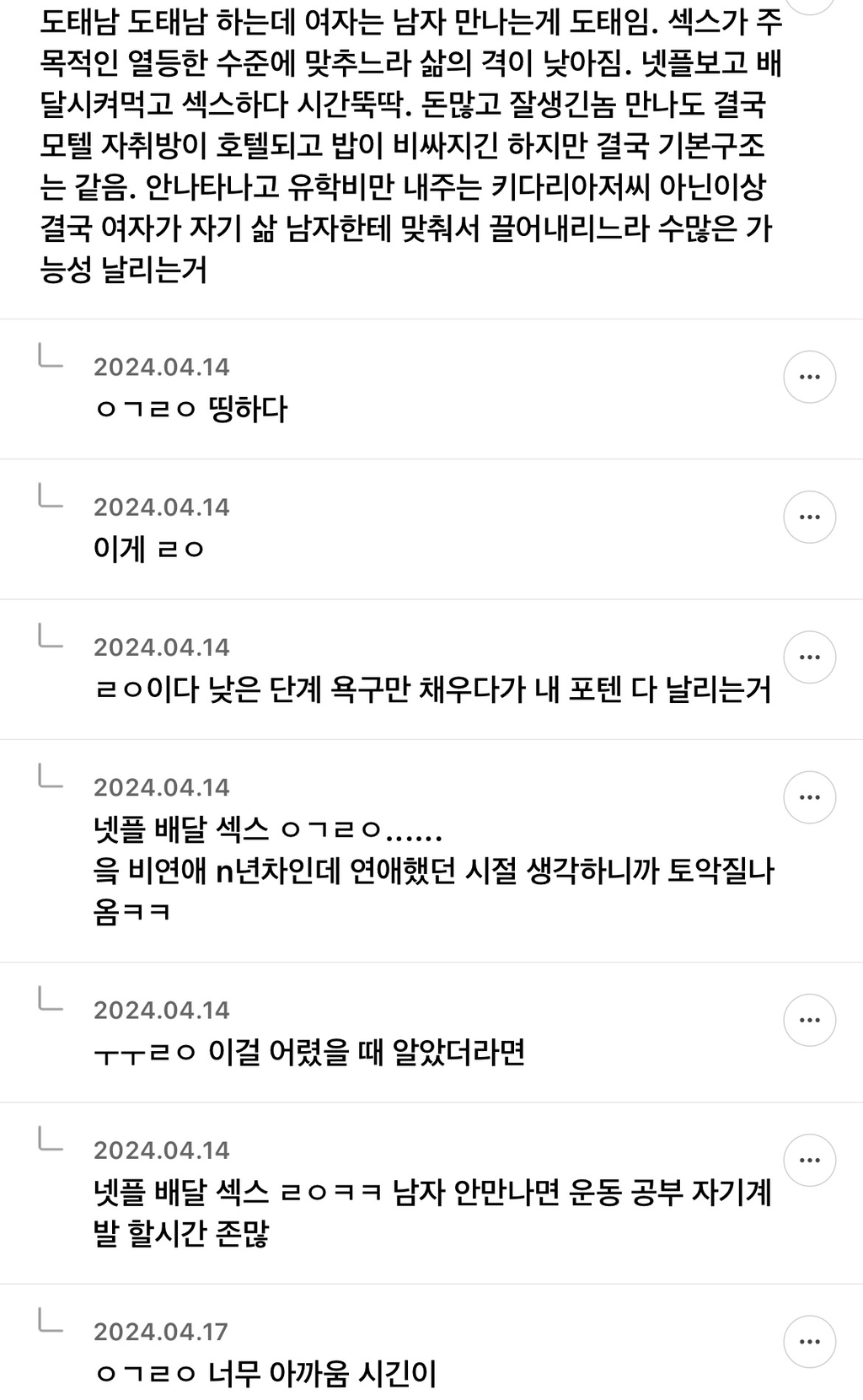Open the menu on '이걸 어렸을 때 알았더라면' reply
The image size is (863, 1400).
809,1020
